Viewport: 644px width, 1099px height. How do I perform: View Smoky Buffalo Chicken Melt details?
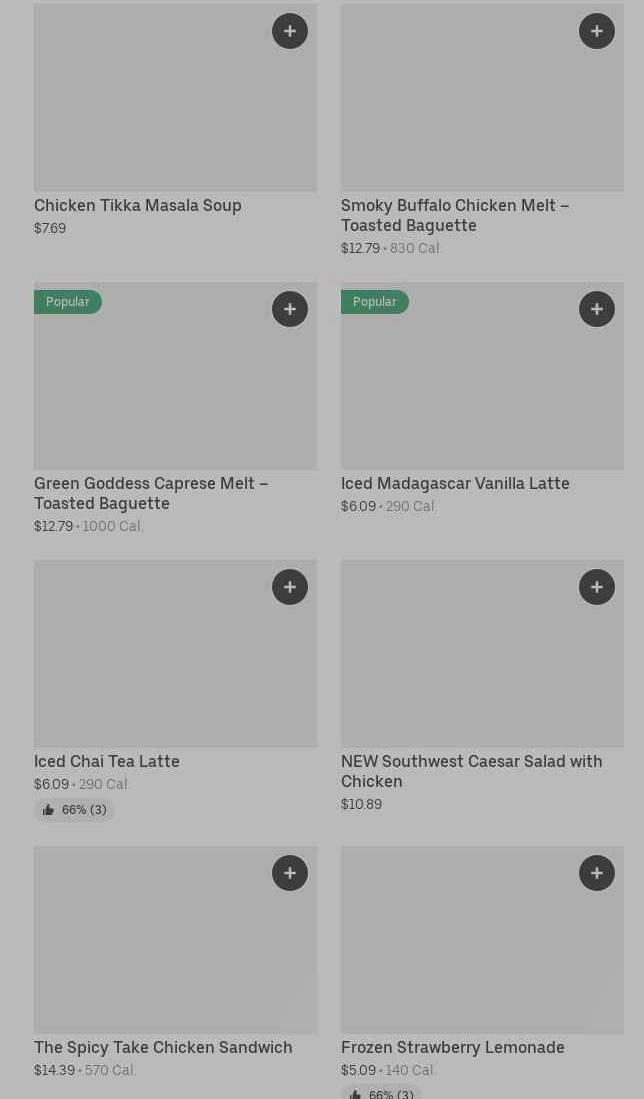pyautogui.click(x=454, y=215)
